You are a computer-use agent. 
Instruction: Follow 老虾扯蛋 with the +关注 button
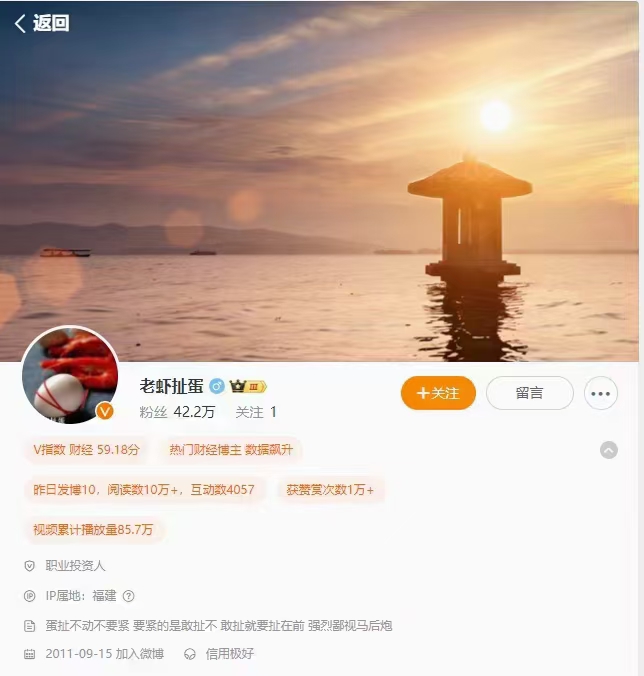pyautogui.click(x=438, y=393)
